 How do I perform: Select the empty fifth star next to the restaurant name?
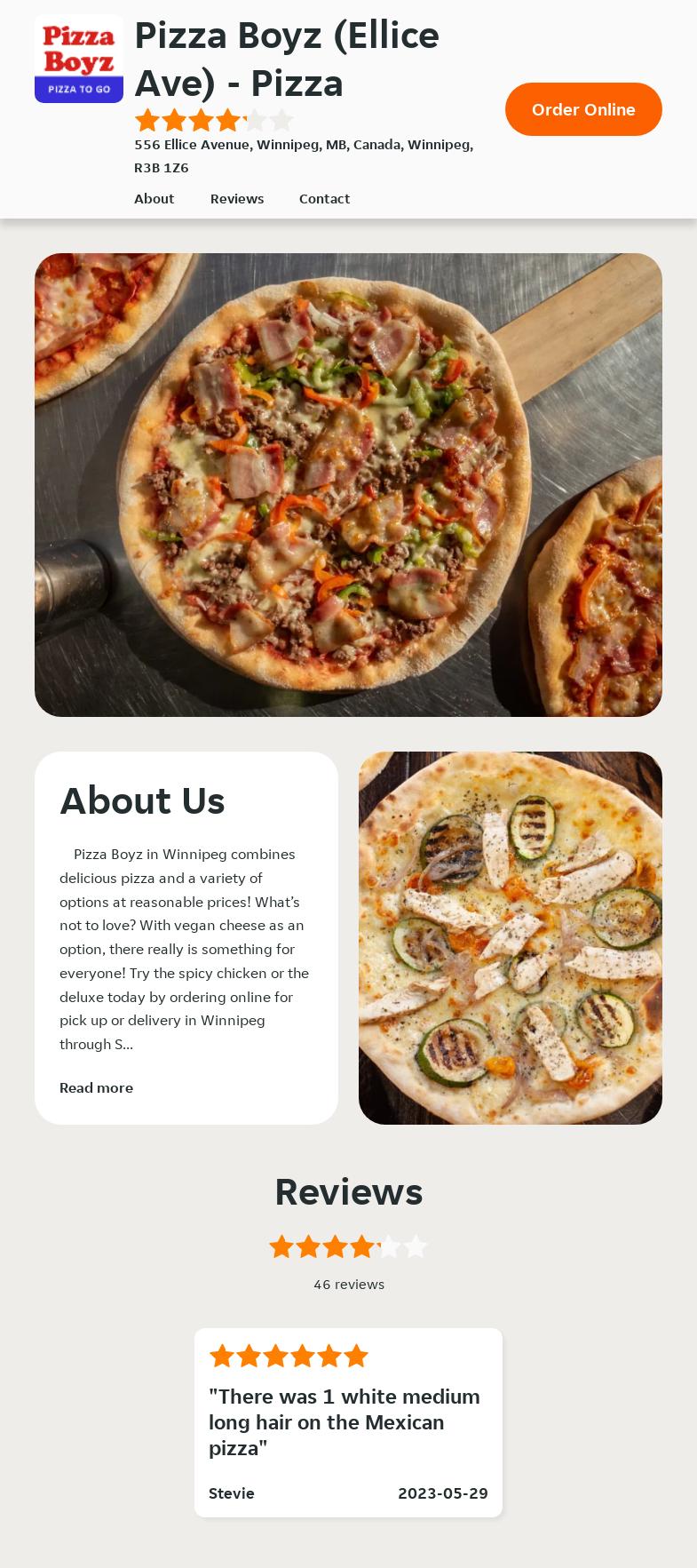click(281, 120)
